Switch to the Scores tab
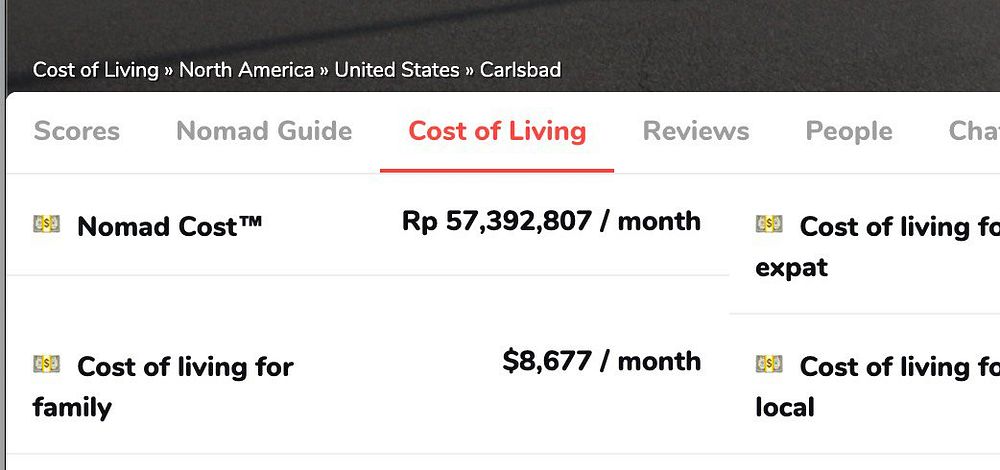 76,131
